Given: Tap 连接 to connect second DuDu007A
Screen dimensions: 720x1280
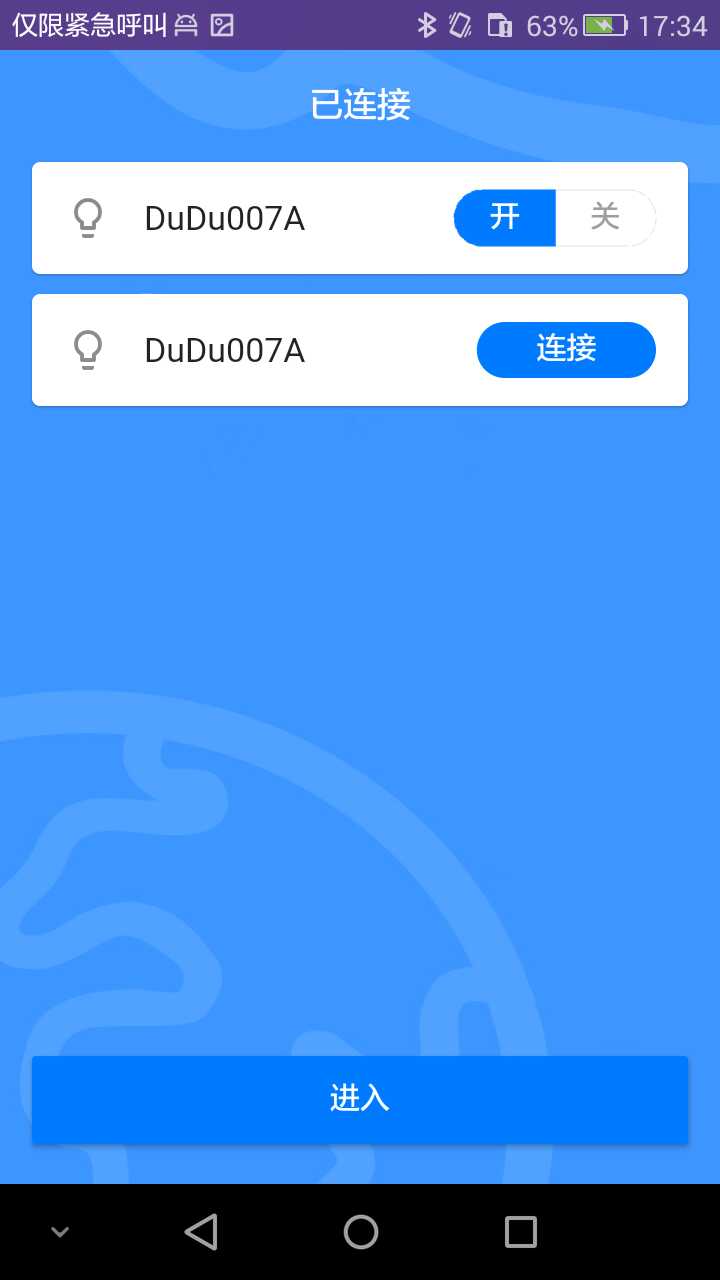Looking at the screenshot, I should 566,350.
